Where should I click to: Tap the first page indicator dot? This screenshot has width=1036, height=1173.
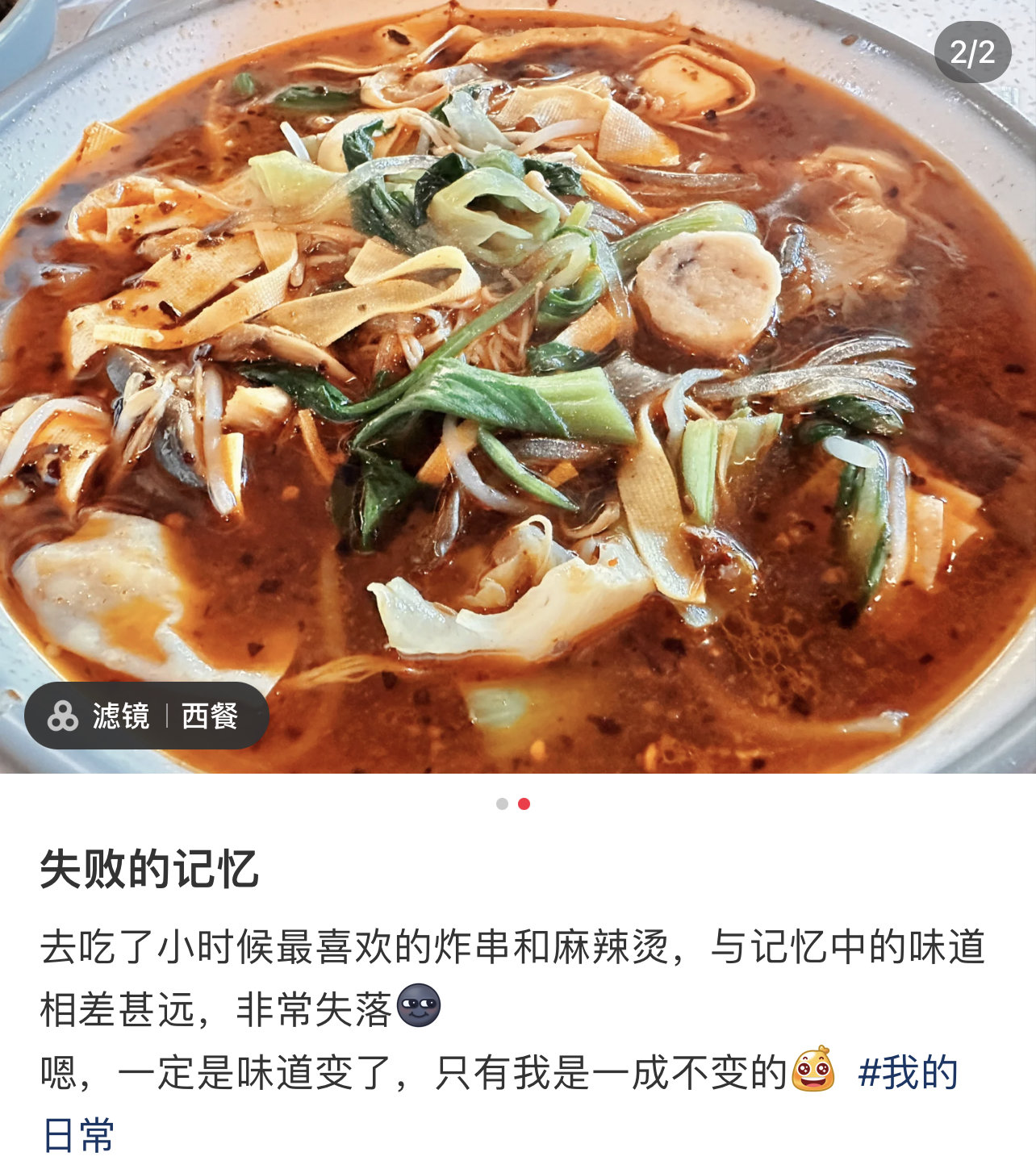tap(502, 804)
